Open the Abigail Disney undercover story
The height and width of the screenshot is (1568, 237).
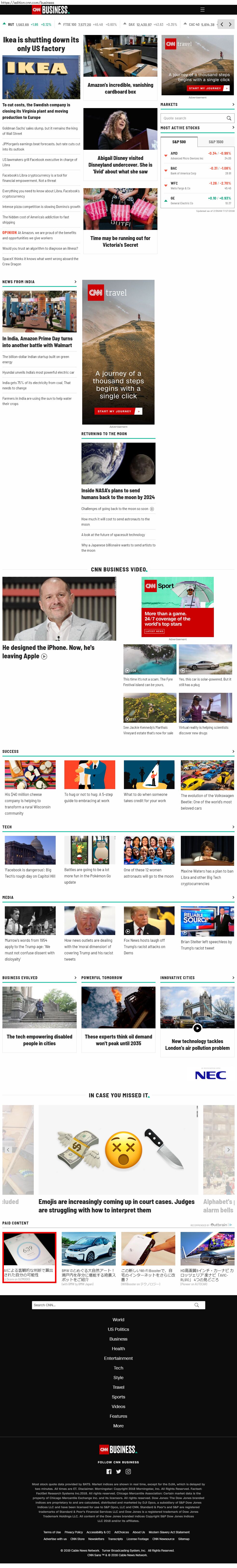click(120, 164)
